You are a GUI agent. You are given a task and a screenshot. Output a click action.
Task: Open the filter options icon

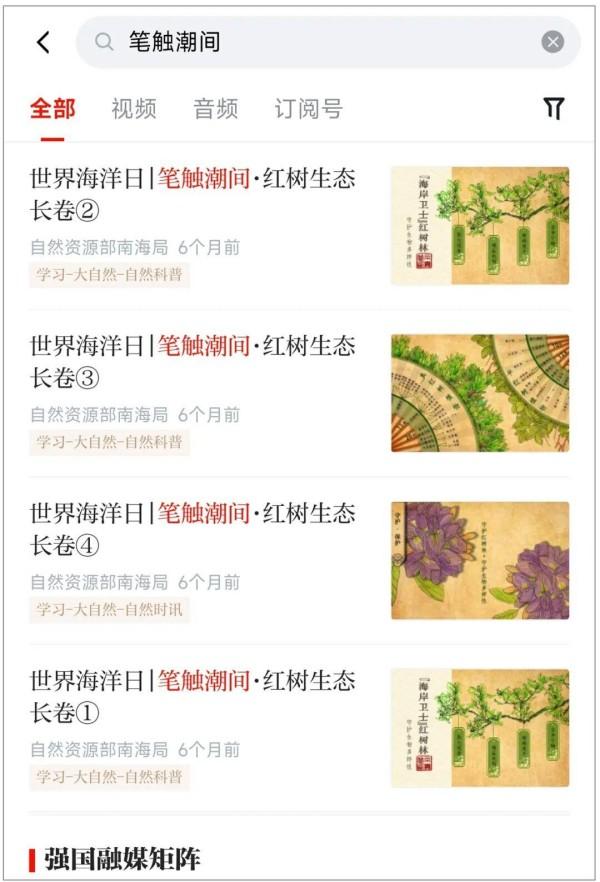point(554,109)
